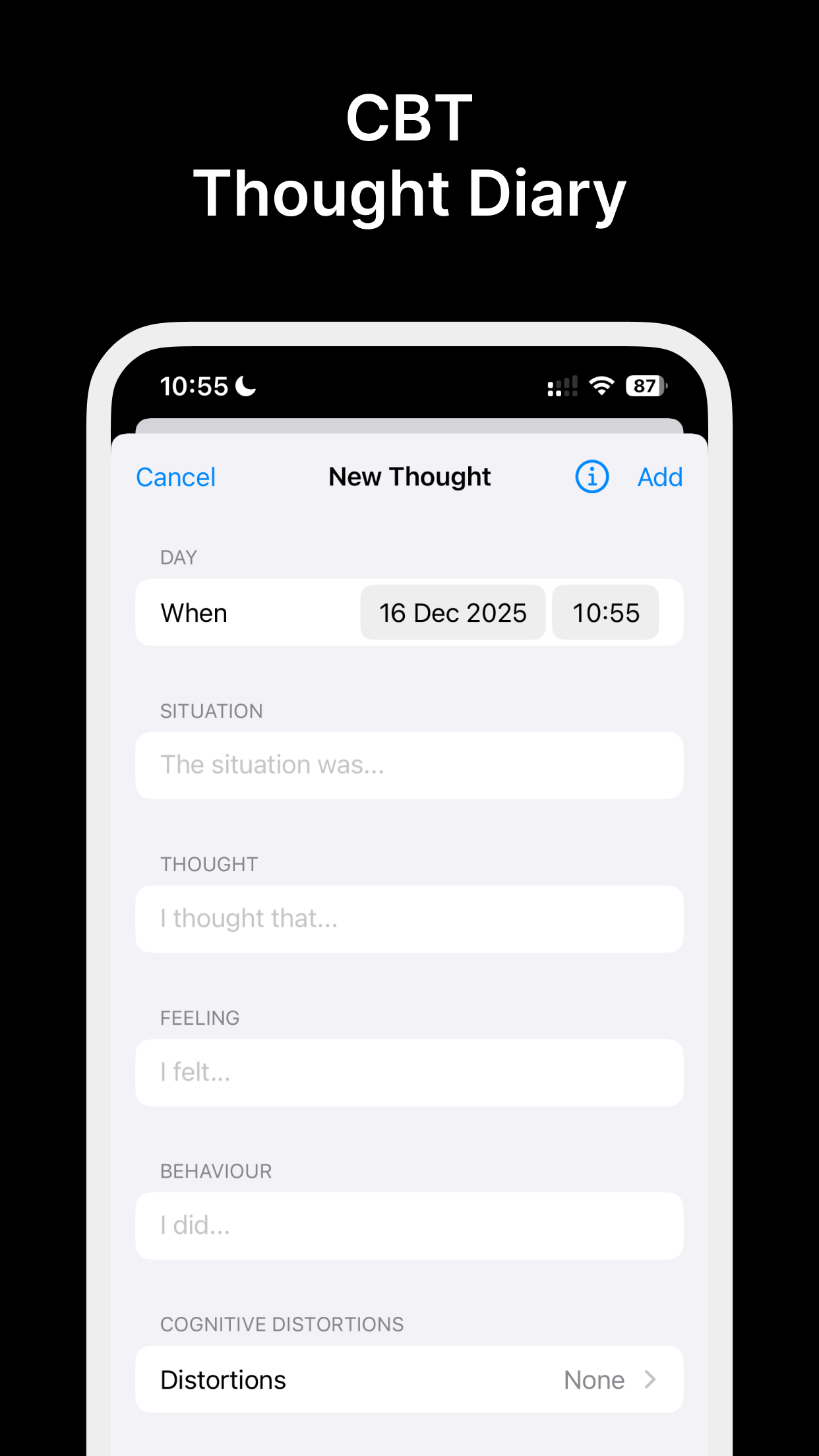Image resolution: width=819 pixels, height=1456 pixels.
Task: Tap the info (i) icon beside Add
Action: pyautogui.click(x=591, y=477)
